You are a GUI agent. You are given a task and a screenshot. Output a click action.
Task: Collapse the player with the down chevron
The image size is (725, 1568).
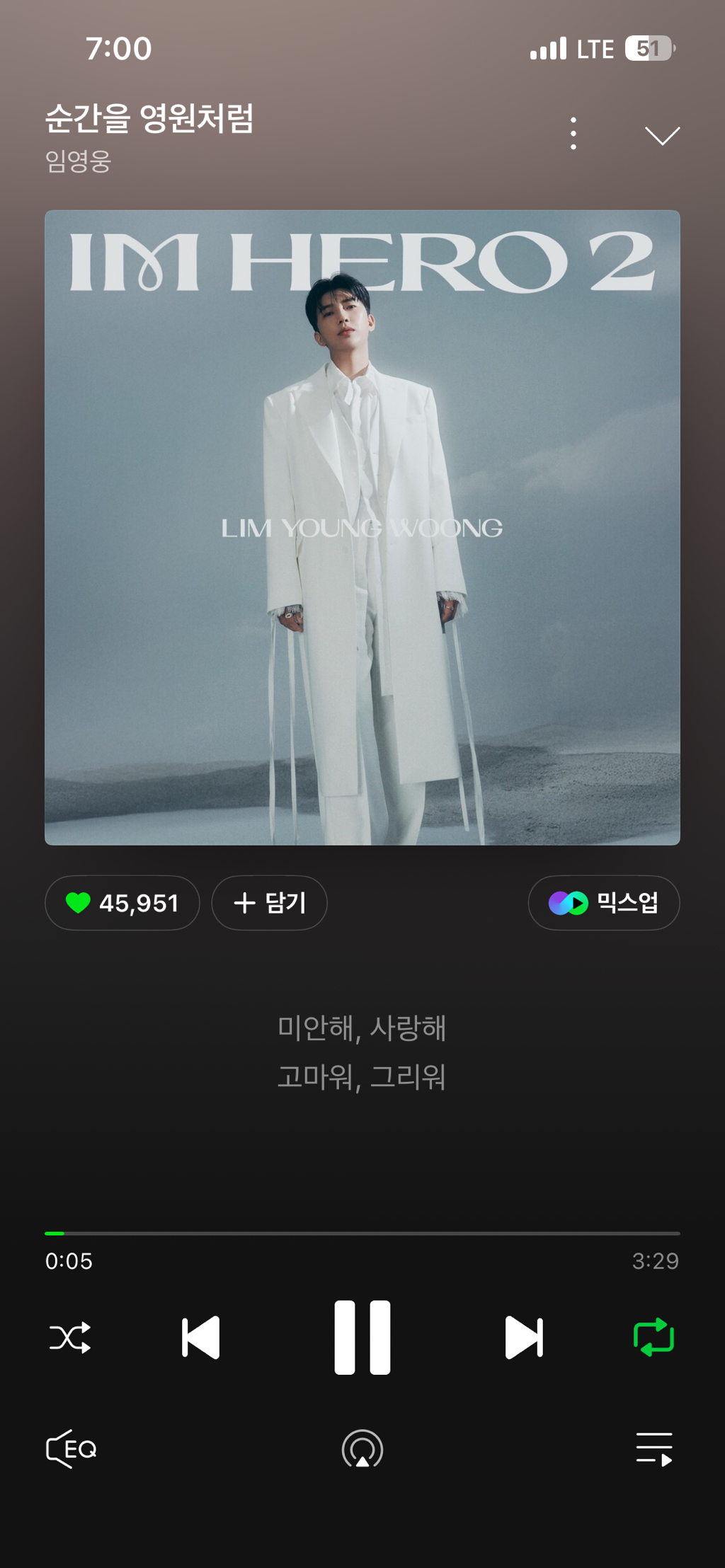662,135
